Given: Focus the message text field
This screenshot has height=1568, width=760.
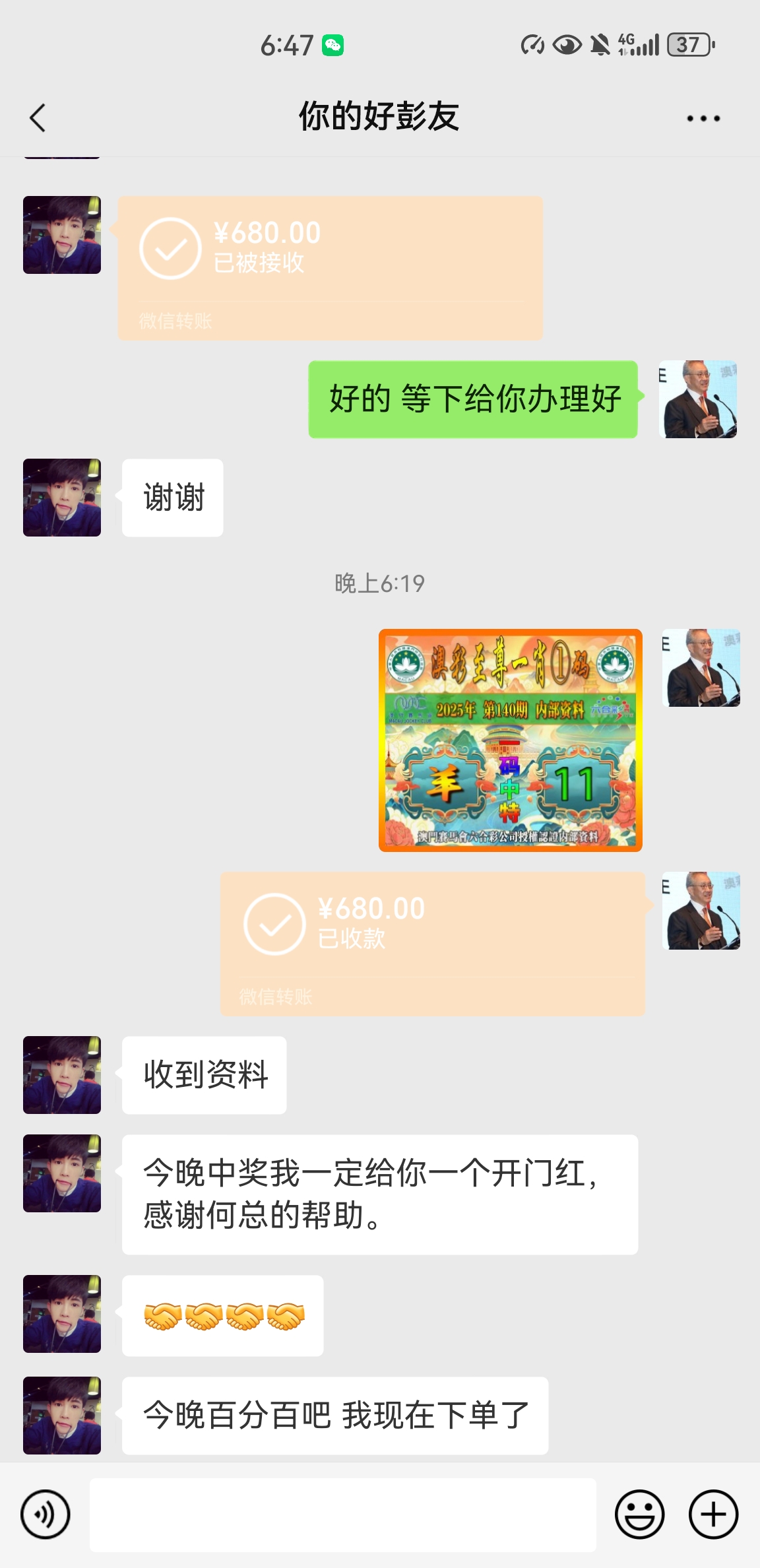Looking at the screenshot, I should pos(342,1514).
